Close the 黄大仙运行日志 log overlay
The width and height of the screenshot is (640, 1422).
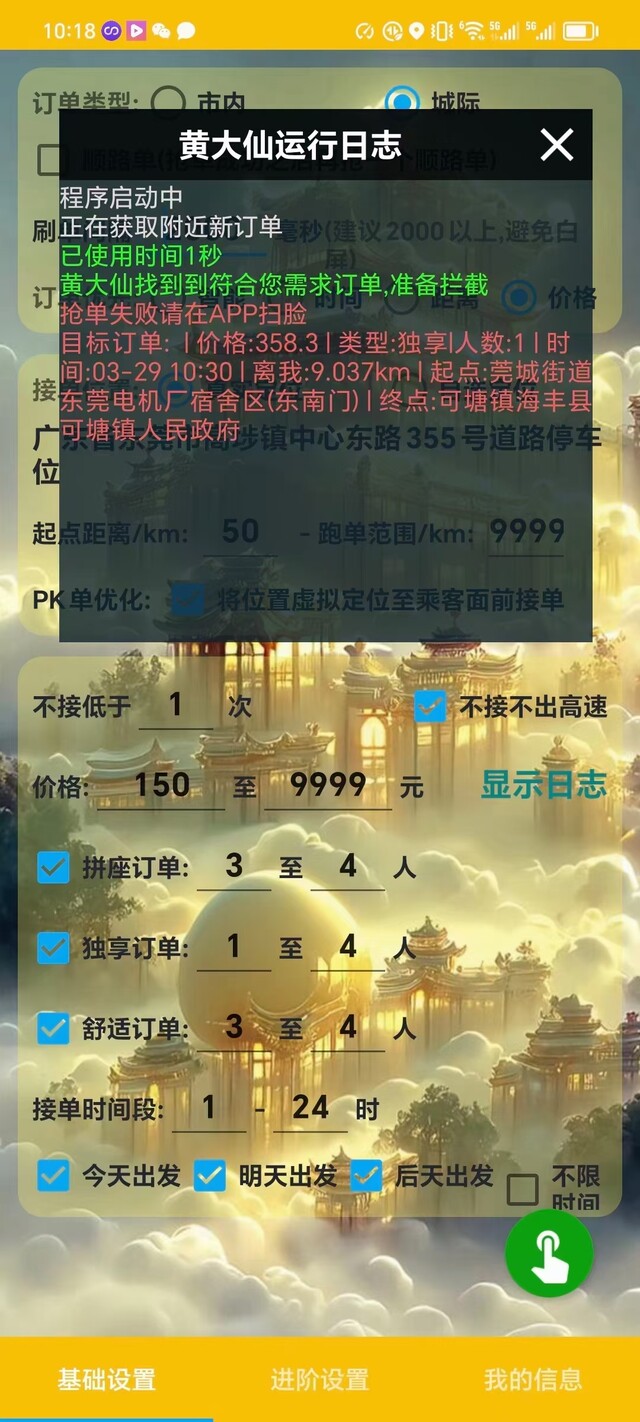click(557, 145)
